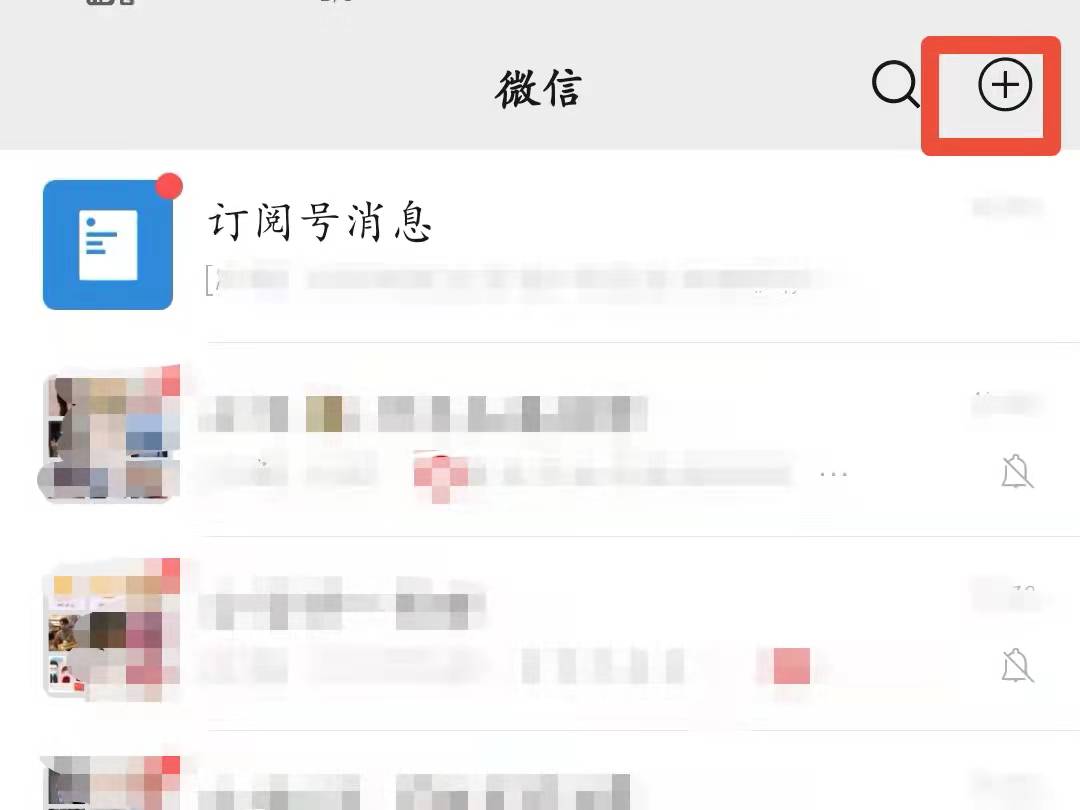Screen dimensions: 1080x810
Task: Open the search magnifier icon
Action: pyautogui.click(x=895, y=86)
